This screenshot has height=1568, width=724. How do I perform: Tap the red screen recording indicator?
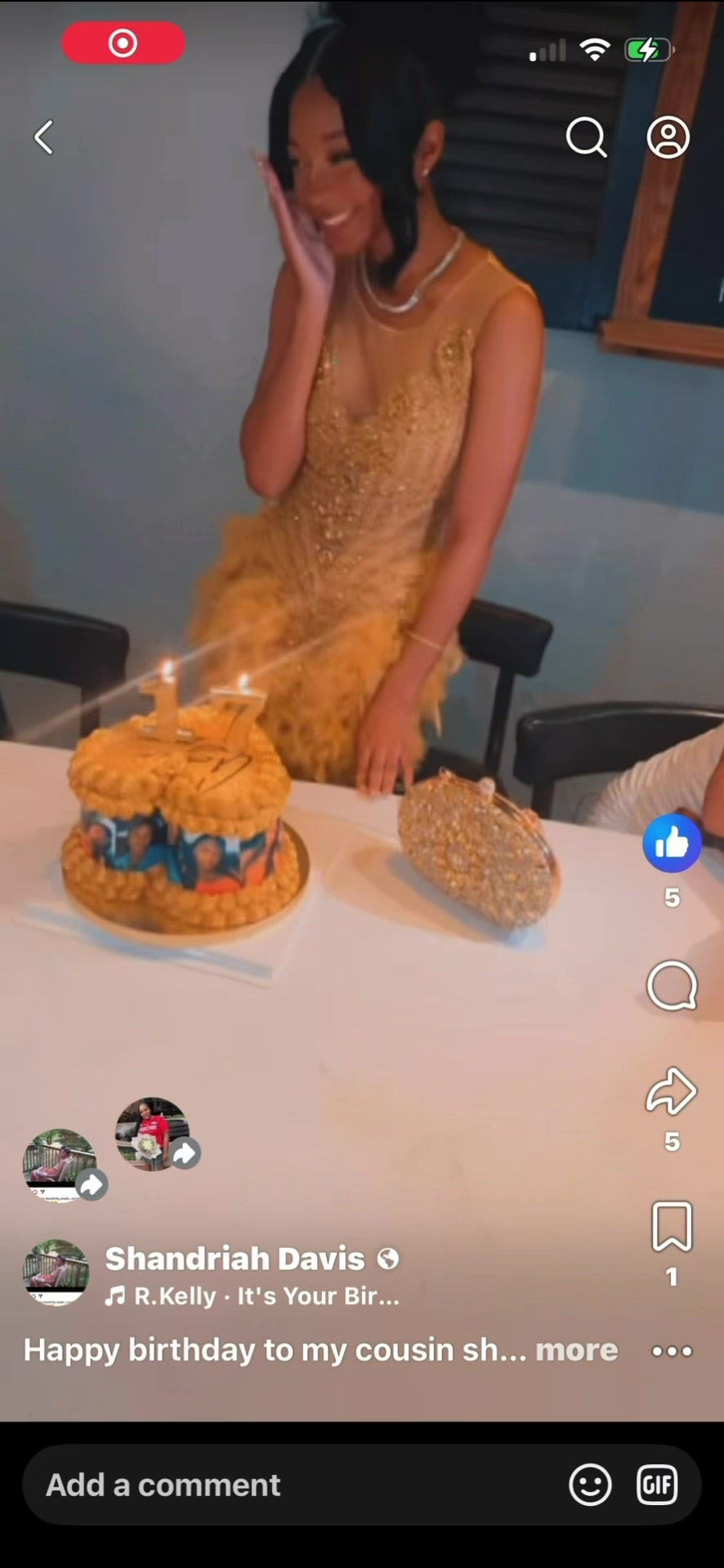click(123, 42)
